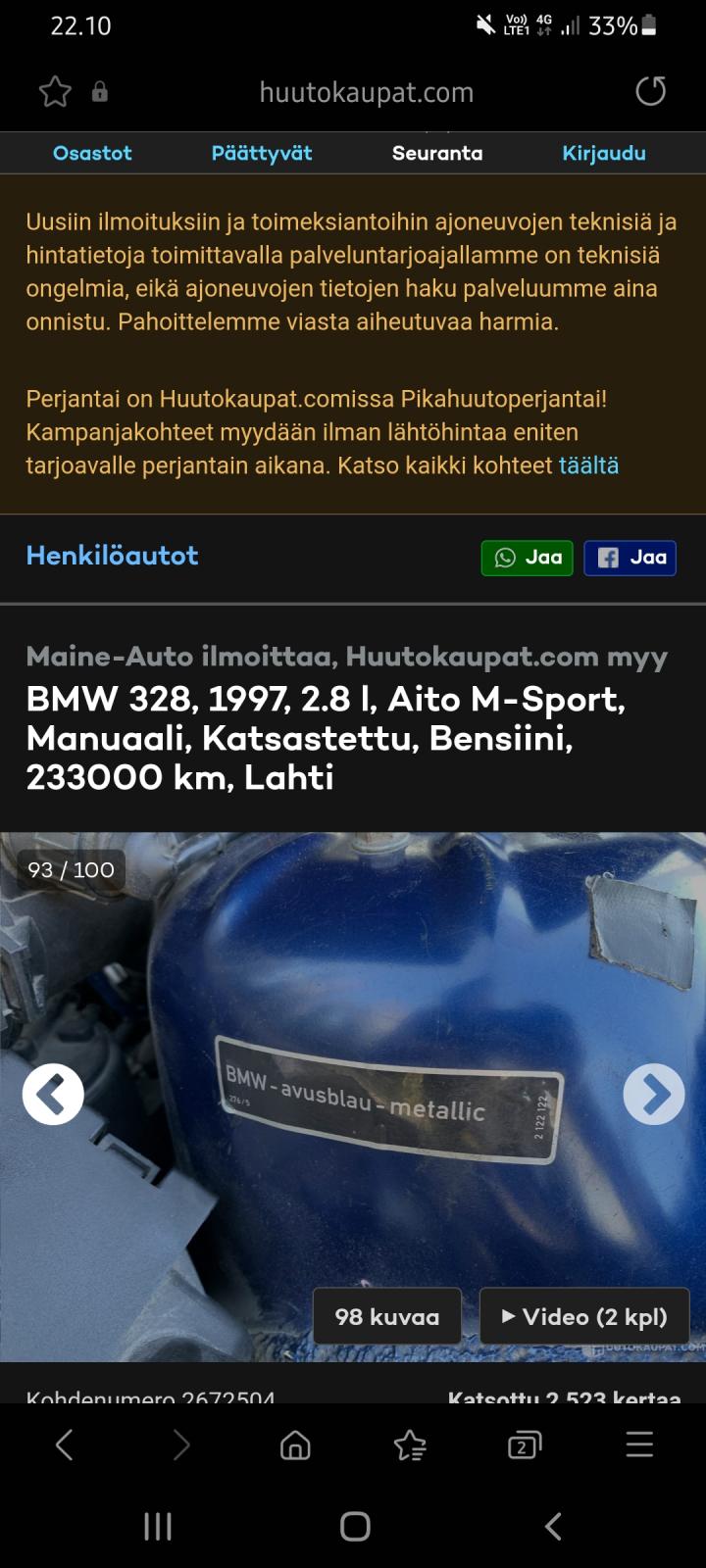This screenshot has width=706, height=1568.
Task: Bookmark this page with the star icon
Action: pos(55,92)
